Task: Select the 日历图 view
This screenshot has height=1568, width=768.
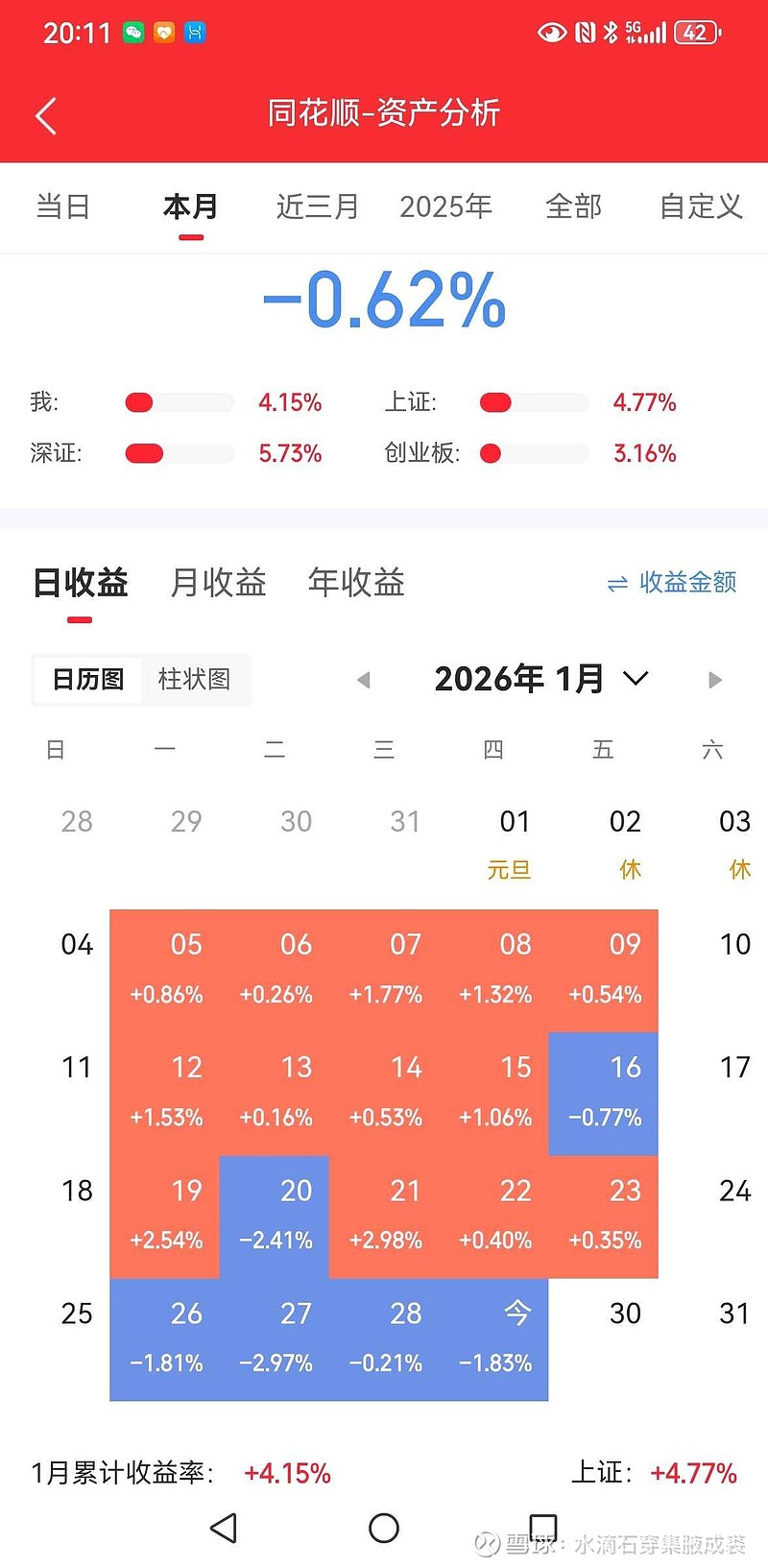Action: click(87, 679)
